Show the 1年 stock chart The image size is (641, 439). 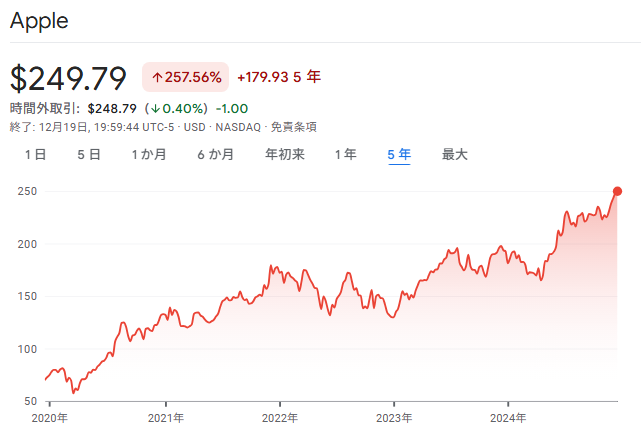345,155
